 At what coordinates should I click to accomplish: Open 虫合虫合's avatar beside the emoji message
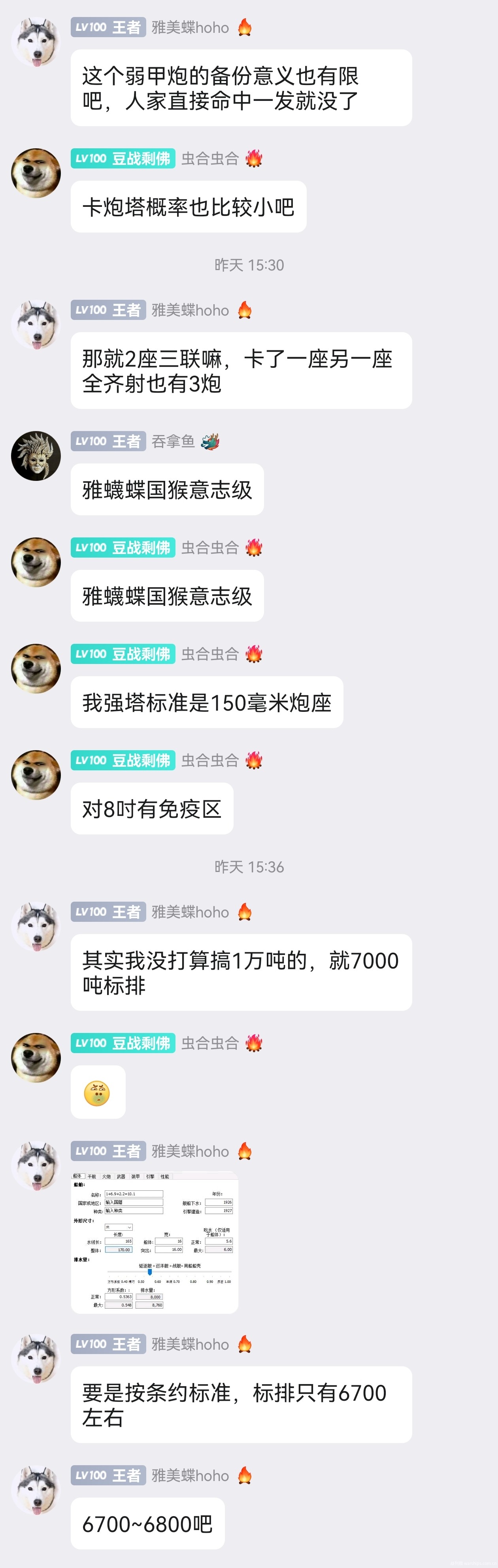(x=36, y=1057)
